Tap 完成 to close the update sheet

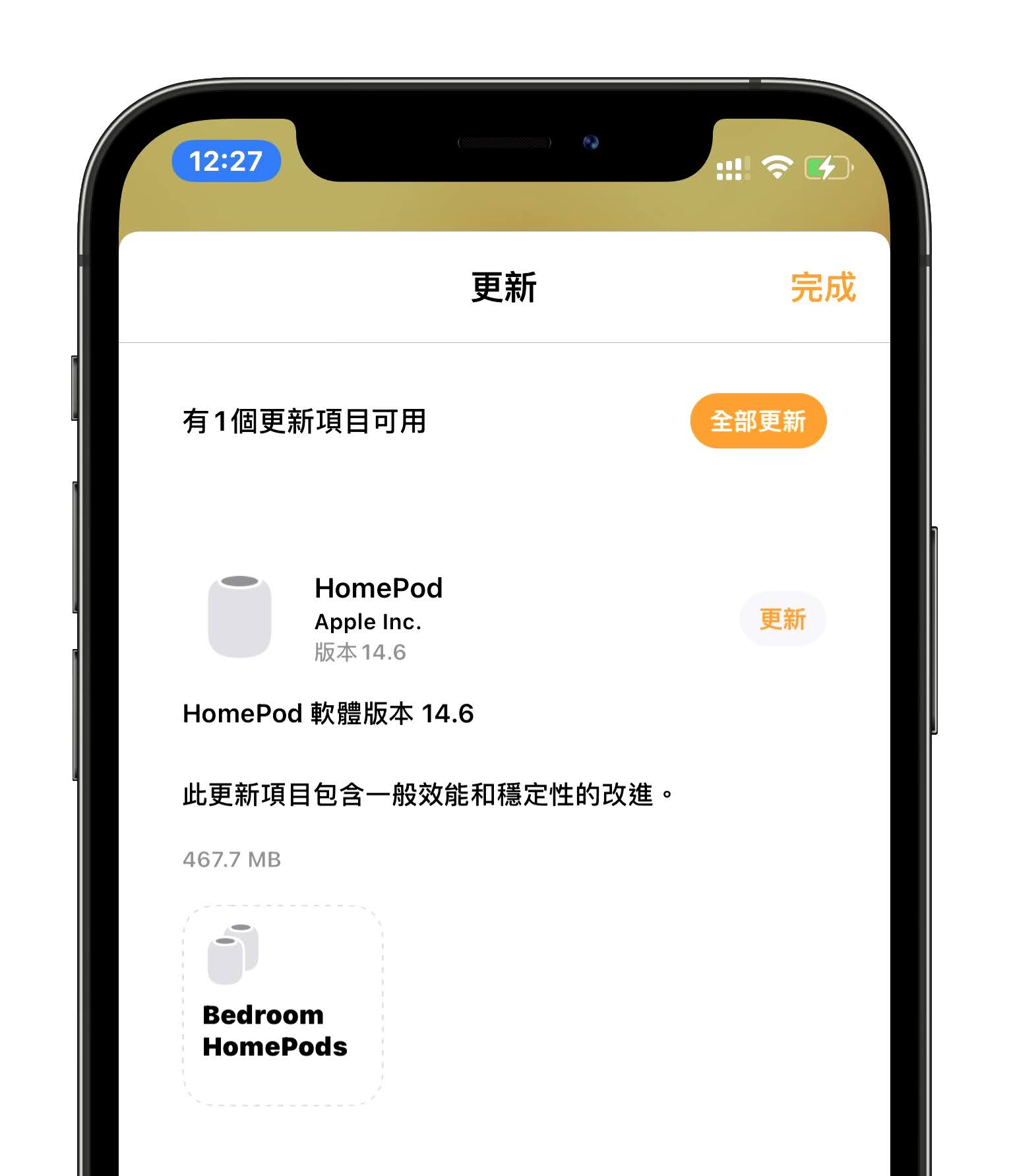822,288
